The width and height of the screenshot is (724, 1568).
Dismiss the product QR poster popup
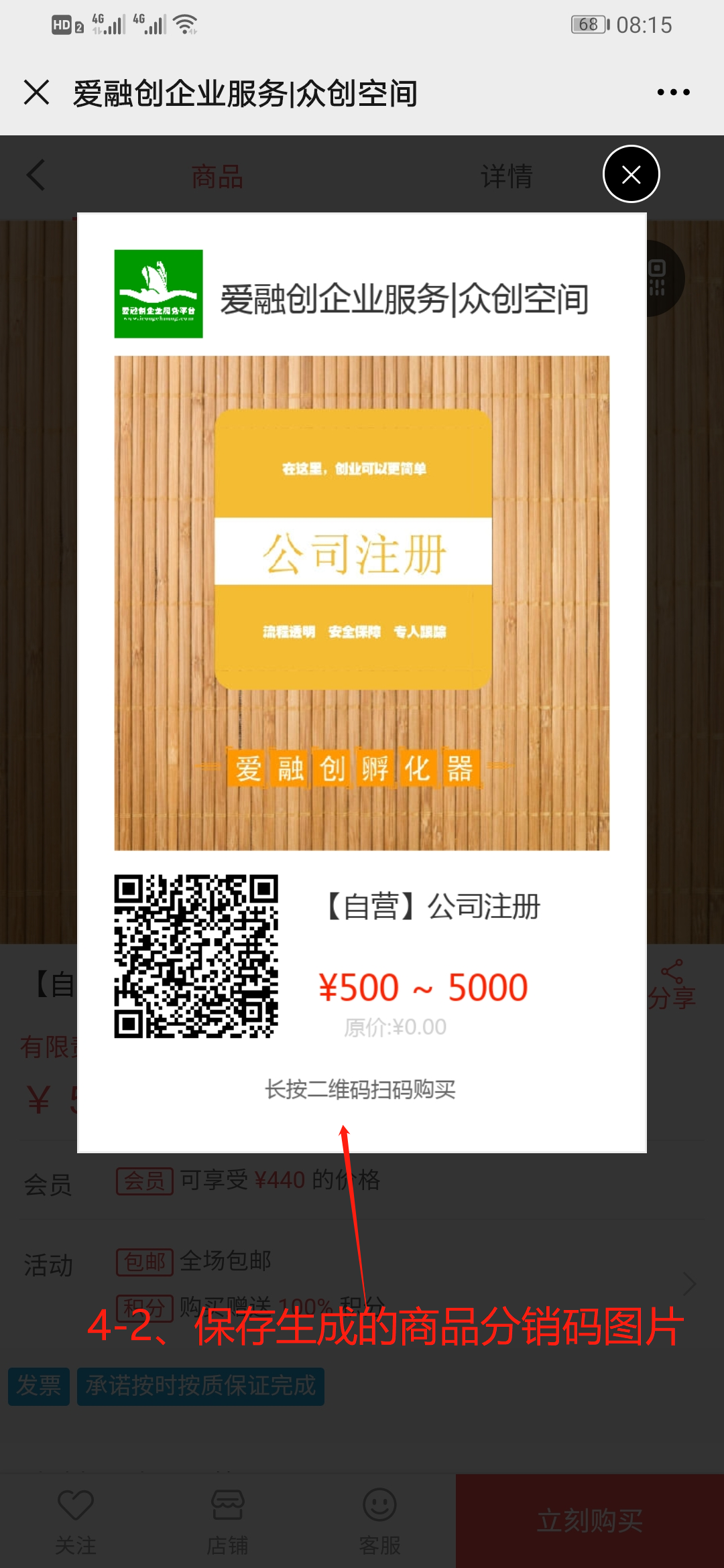(x=631, y=174)
